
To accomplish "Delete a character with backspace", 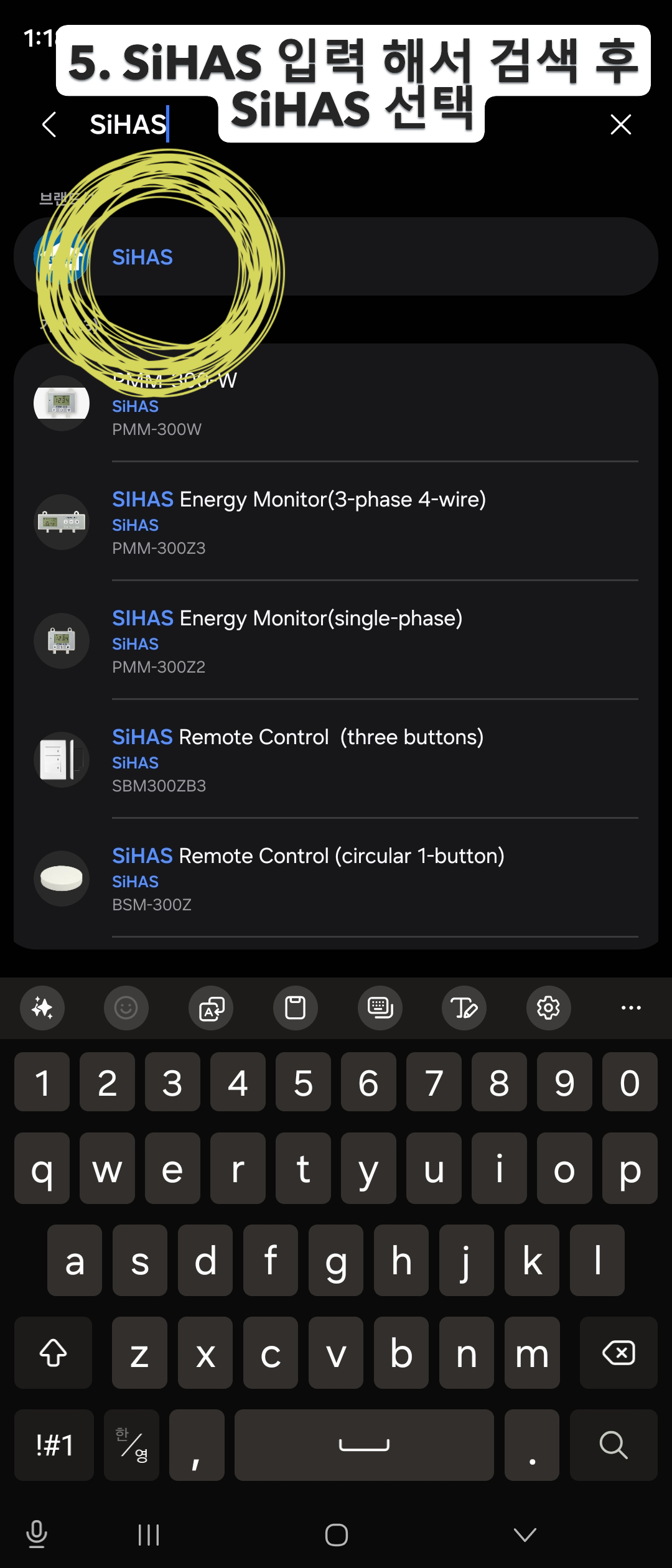I will [618, 1352].
